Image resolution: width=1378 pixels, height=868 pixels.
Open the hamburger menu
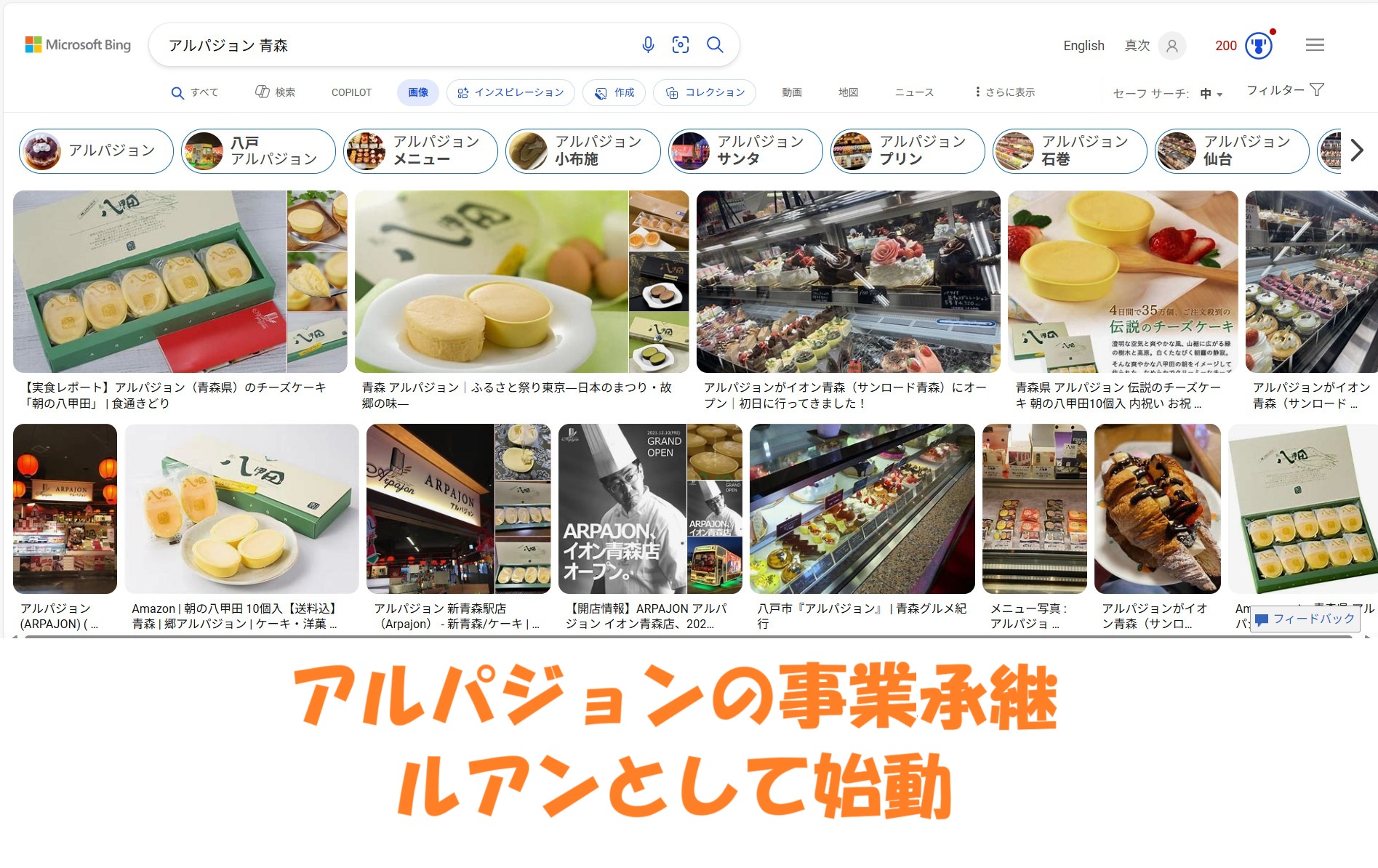tap(1315, 45)
